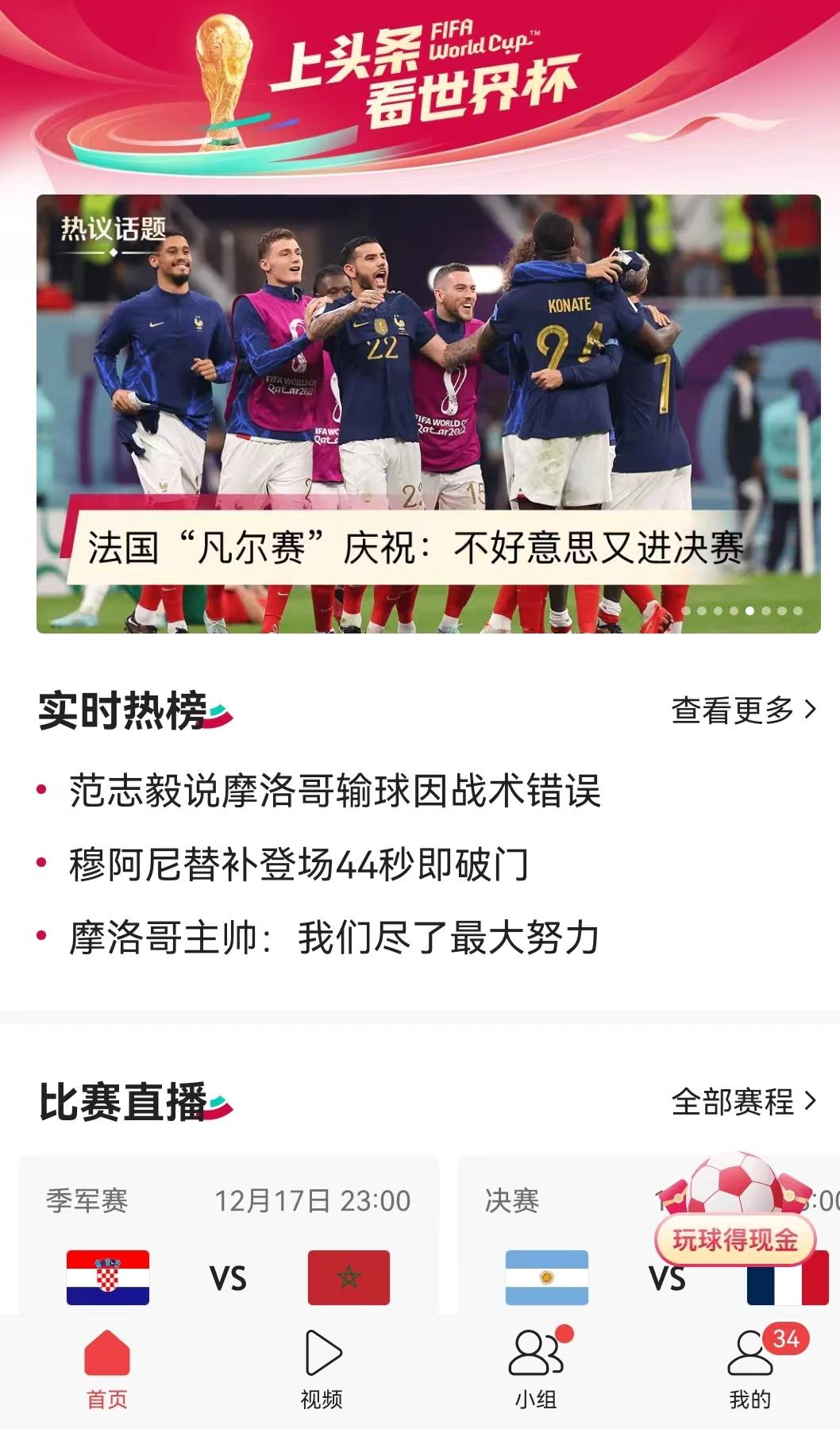View 全部赛程 match schedule
840x1429 pixels.
click(743, 1102)
